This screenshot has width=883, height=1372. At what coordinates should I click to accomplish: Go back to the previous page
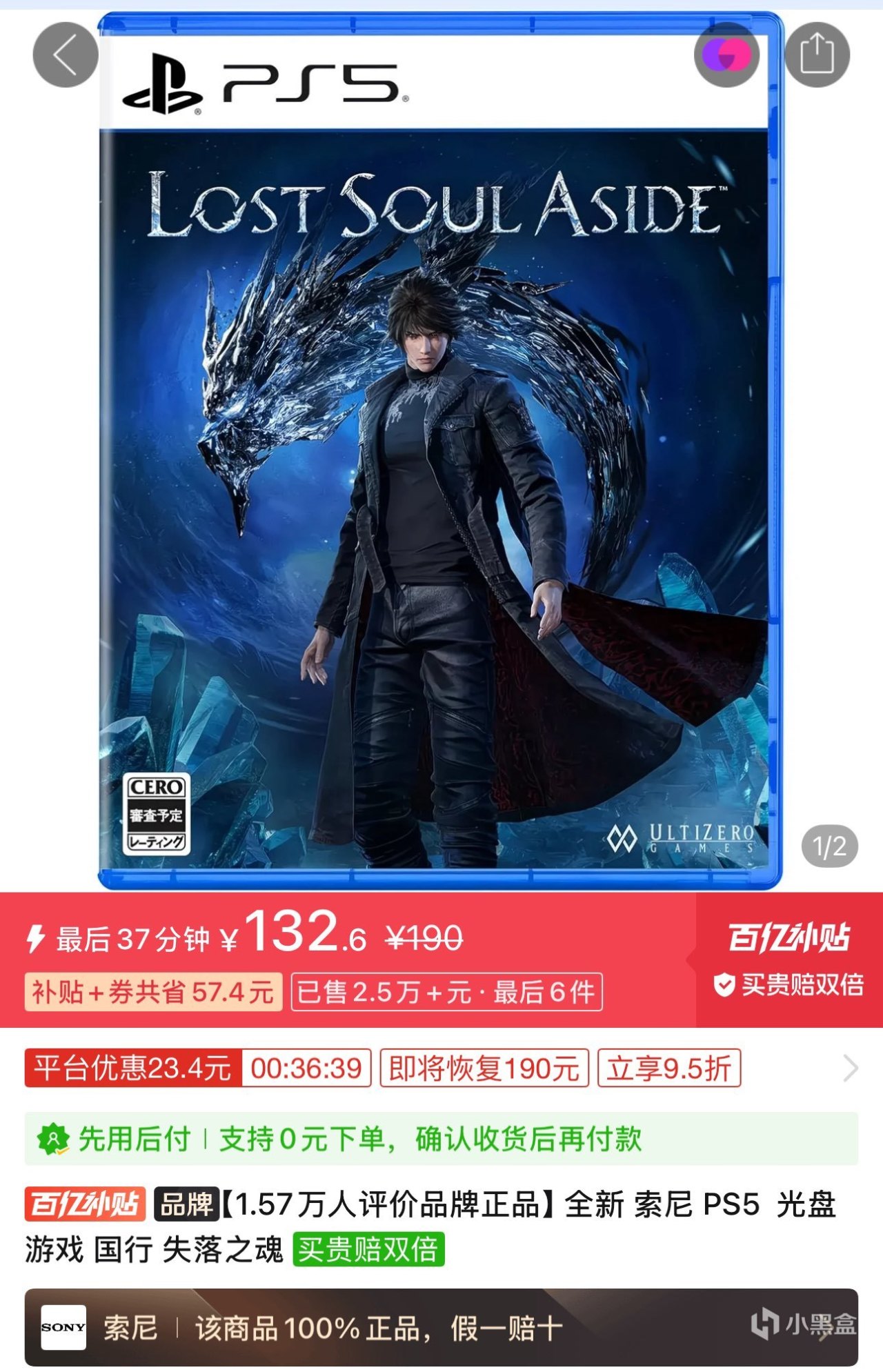point(66,55)
